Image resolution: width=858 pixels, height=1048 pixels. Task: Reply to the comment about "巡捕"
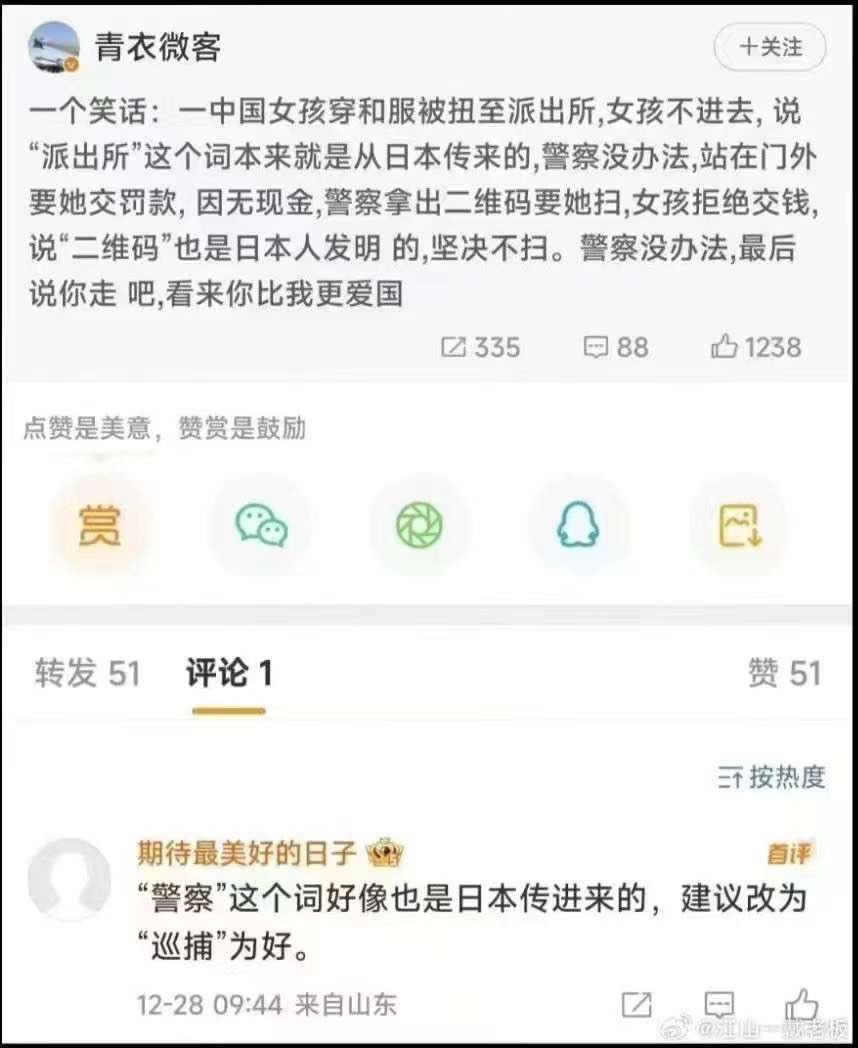coord(719,1004)
